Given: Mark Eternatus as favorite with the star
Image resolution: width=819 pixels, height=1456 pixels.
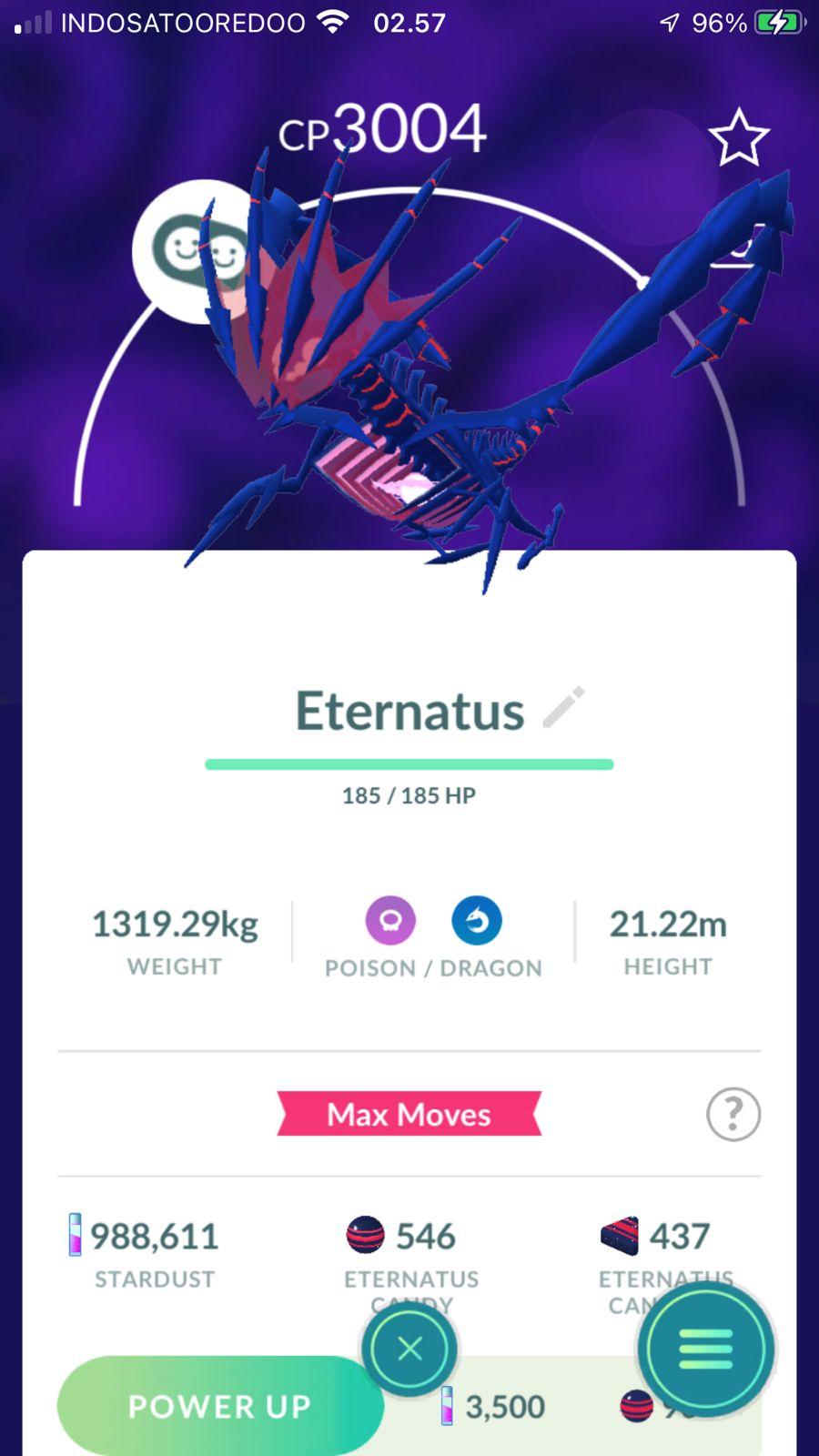Looking at the screenshot, I should [x=738, y=138].
